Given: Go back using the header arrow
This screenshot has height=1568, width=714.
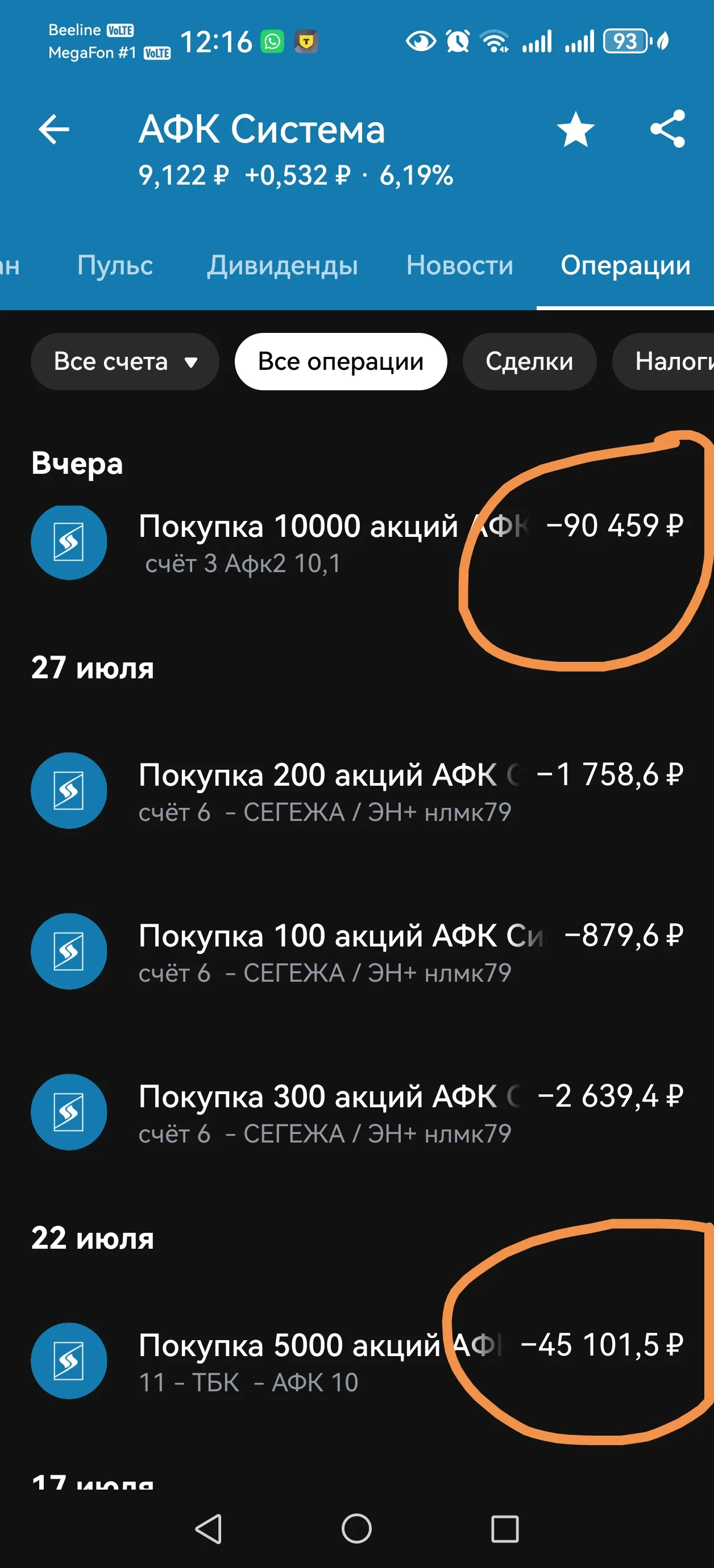Looking at the screenshot, I should [53, 129].
